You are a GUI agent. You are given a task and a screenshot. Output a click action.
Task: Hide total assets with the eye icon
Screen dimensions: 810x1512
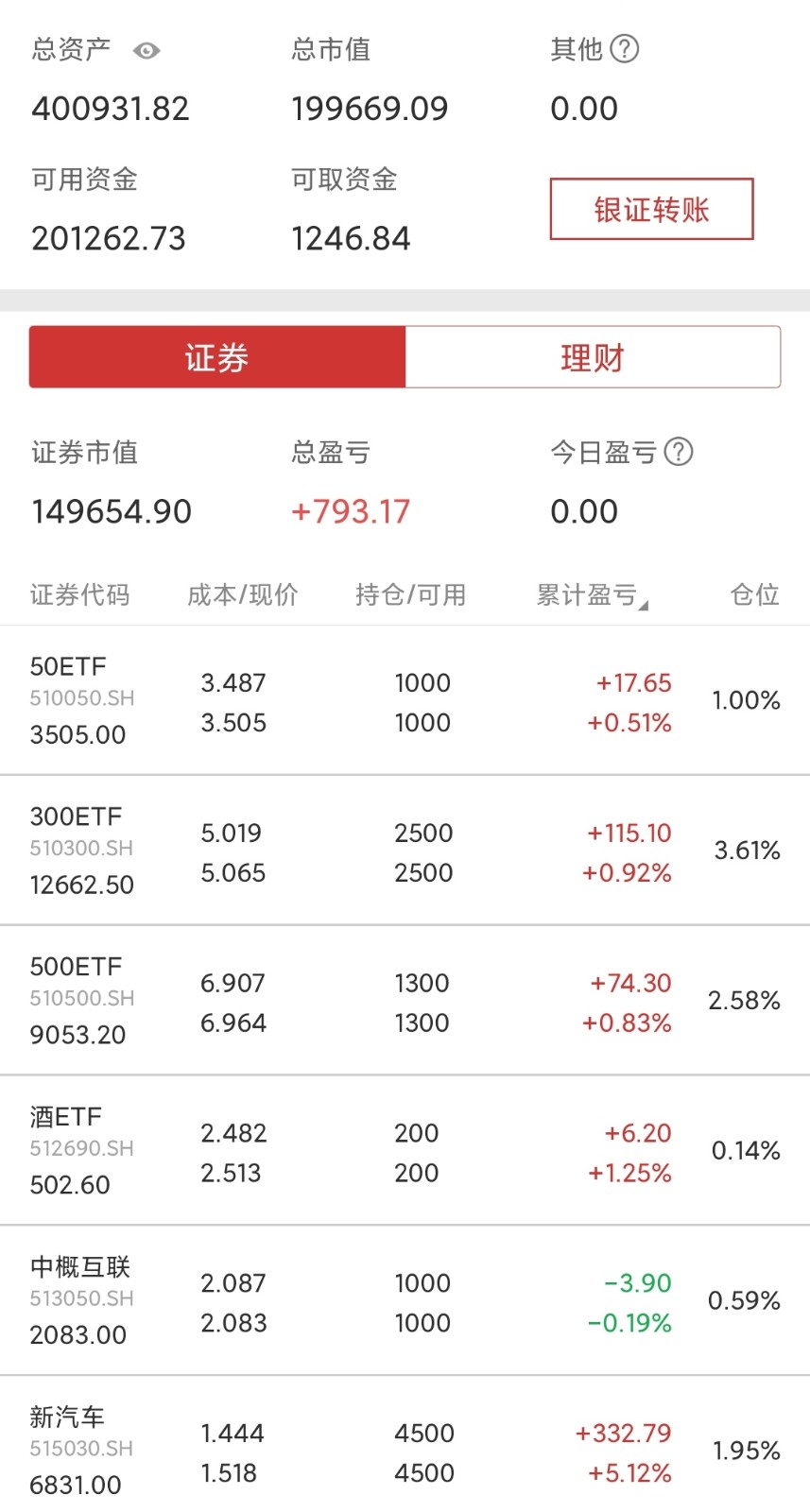point(146,50)
